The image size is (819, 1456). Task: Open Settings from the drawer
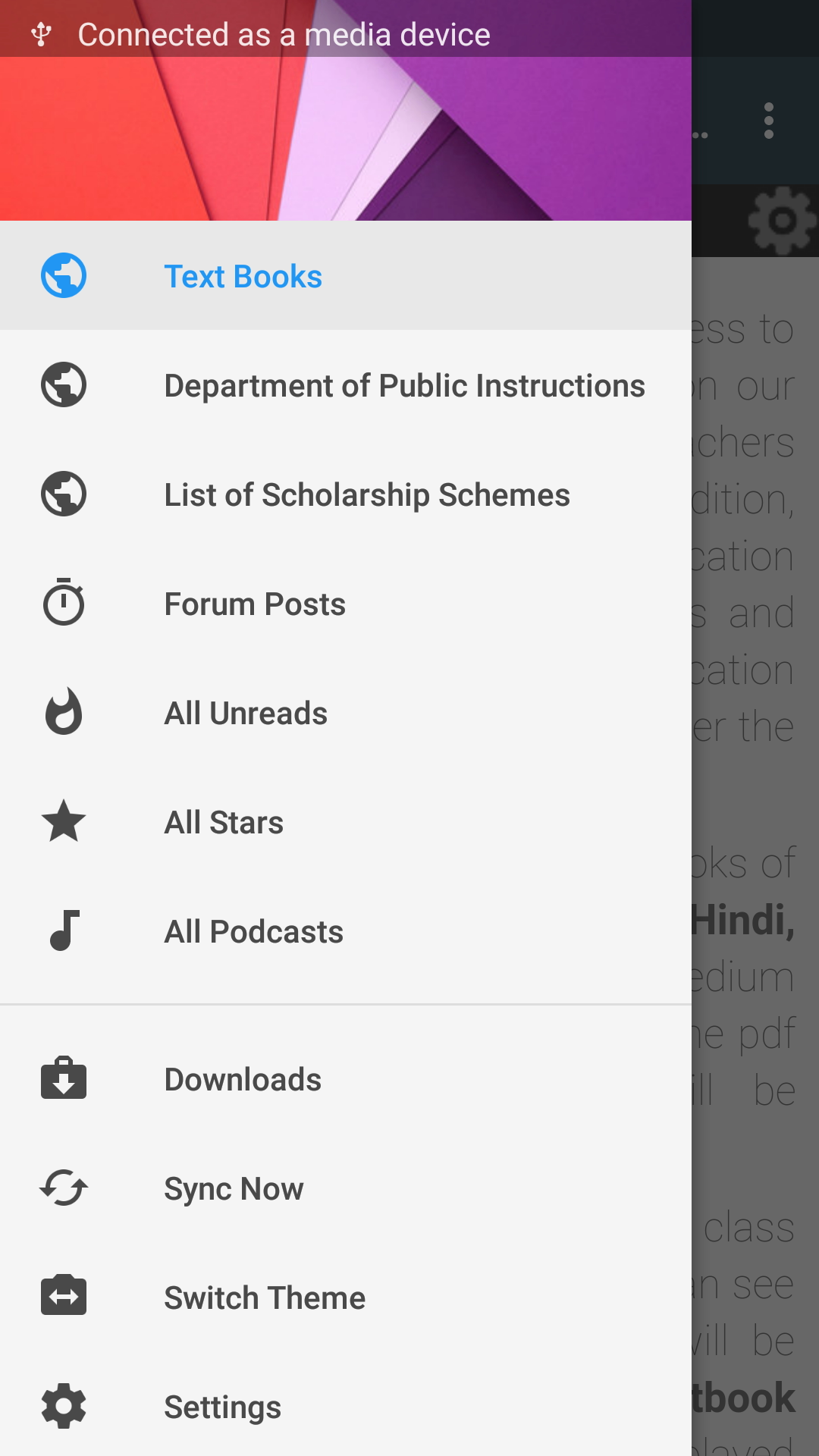coord(346,1407)
